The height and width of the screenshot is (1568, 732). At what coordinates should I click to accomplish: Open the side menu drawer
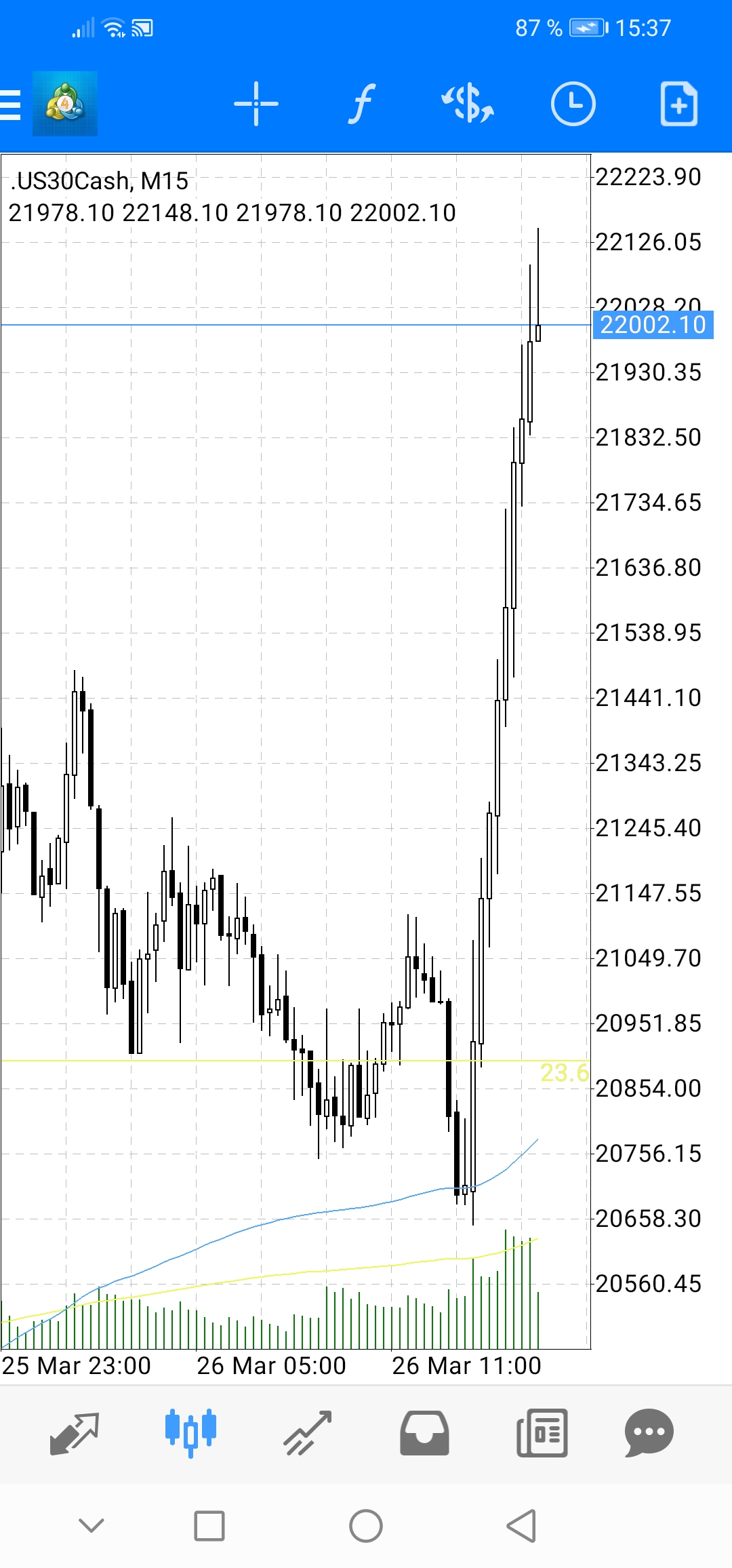11,104
